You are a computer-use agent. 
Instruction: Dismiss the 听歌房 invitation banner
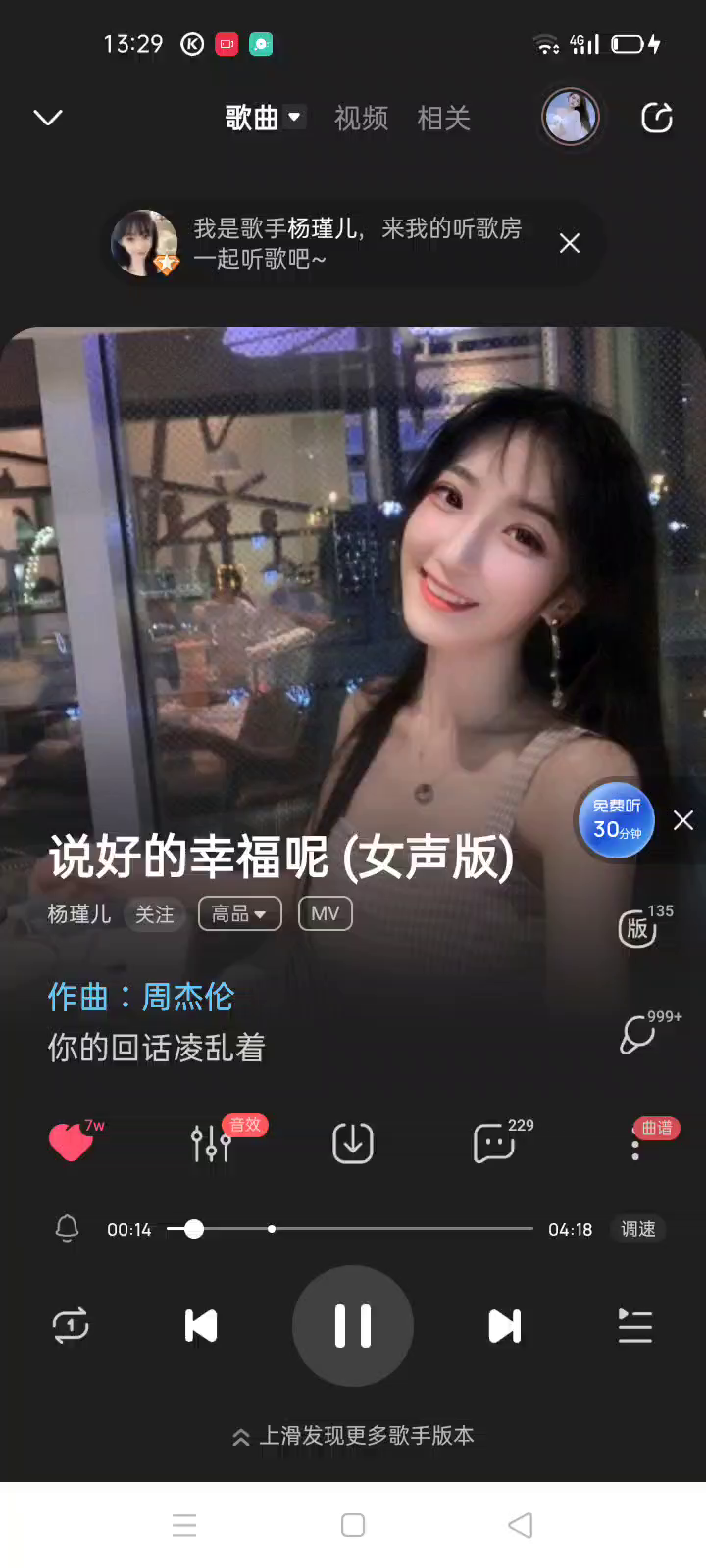[570, 243]
